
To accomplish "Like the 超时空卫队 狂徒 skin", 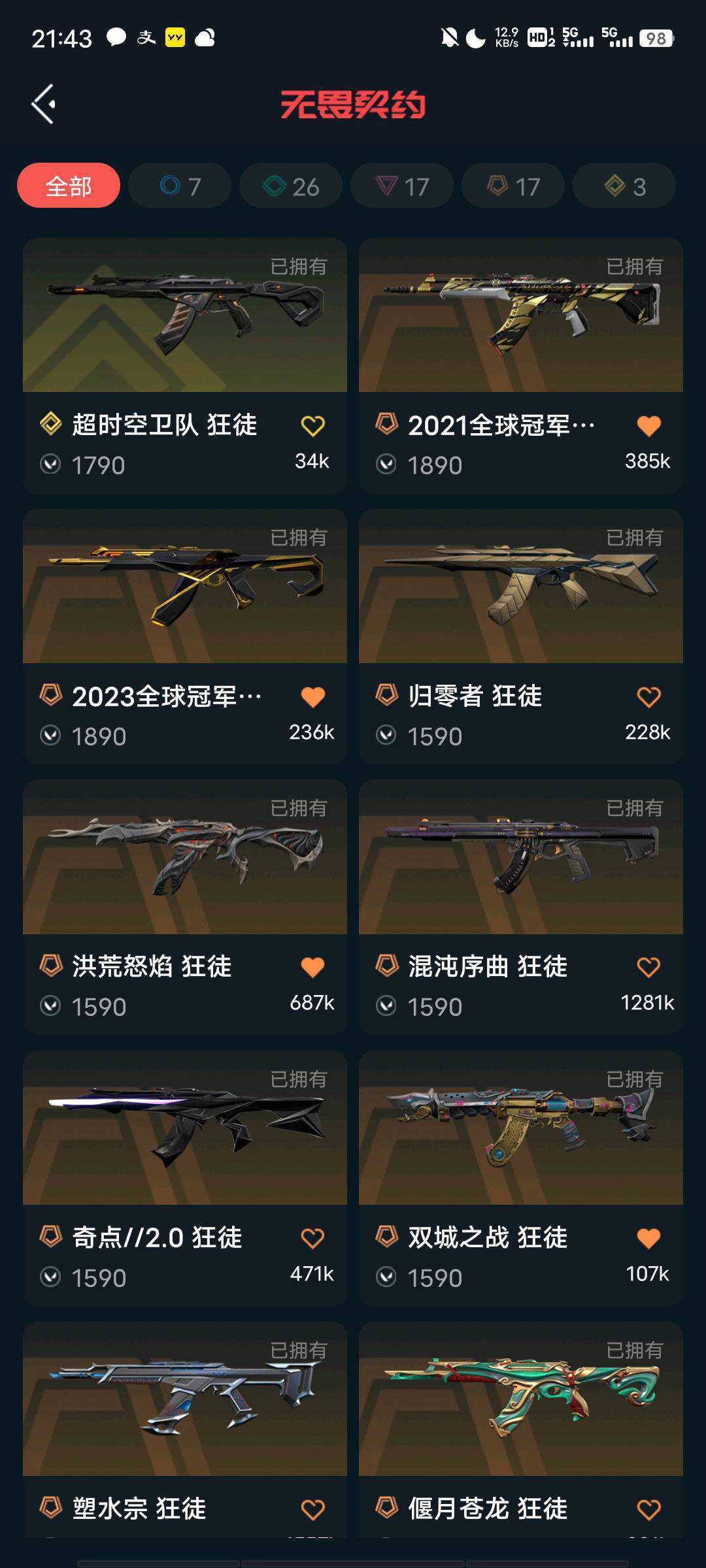I will point(312,426).
